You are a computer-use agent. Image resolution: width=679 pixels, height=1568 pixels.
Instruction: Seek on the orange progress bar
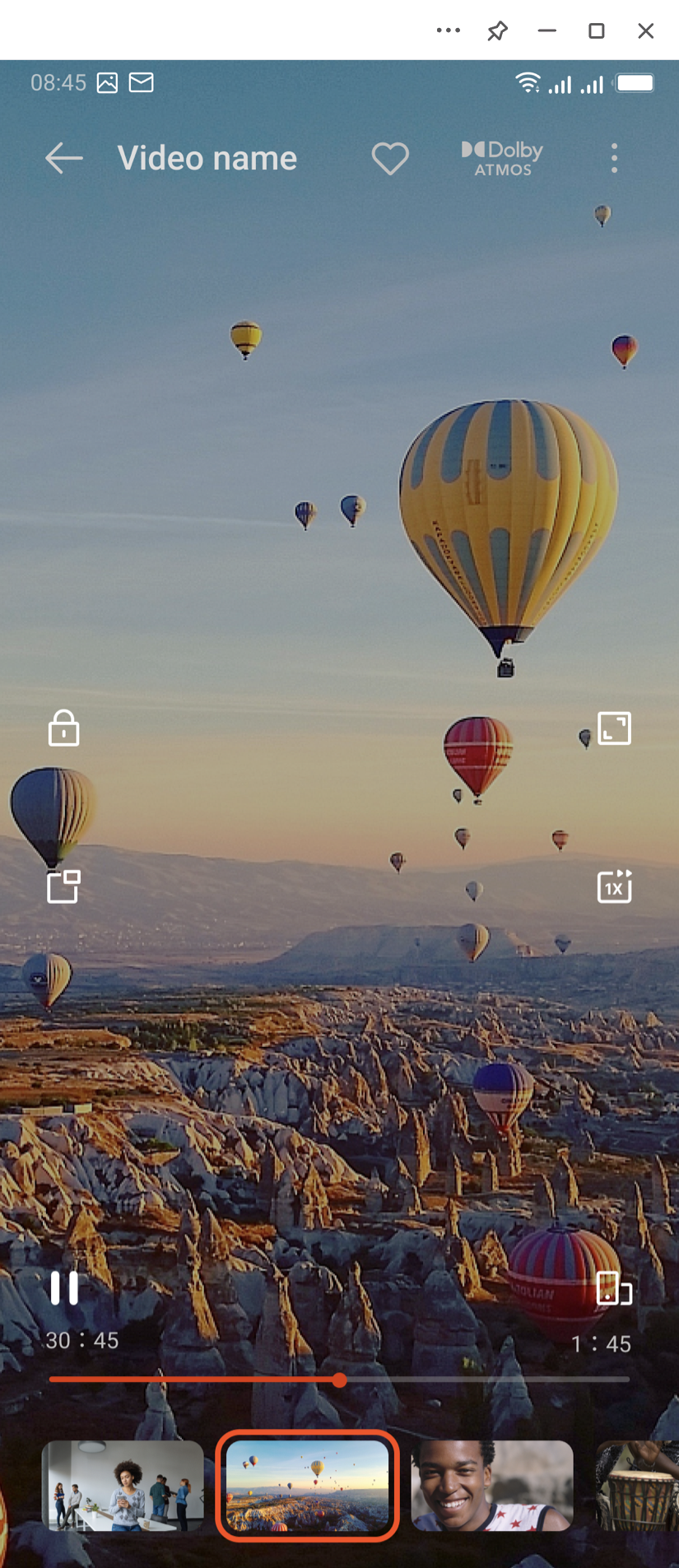pyautogui.click(x=339, y=1380)
